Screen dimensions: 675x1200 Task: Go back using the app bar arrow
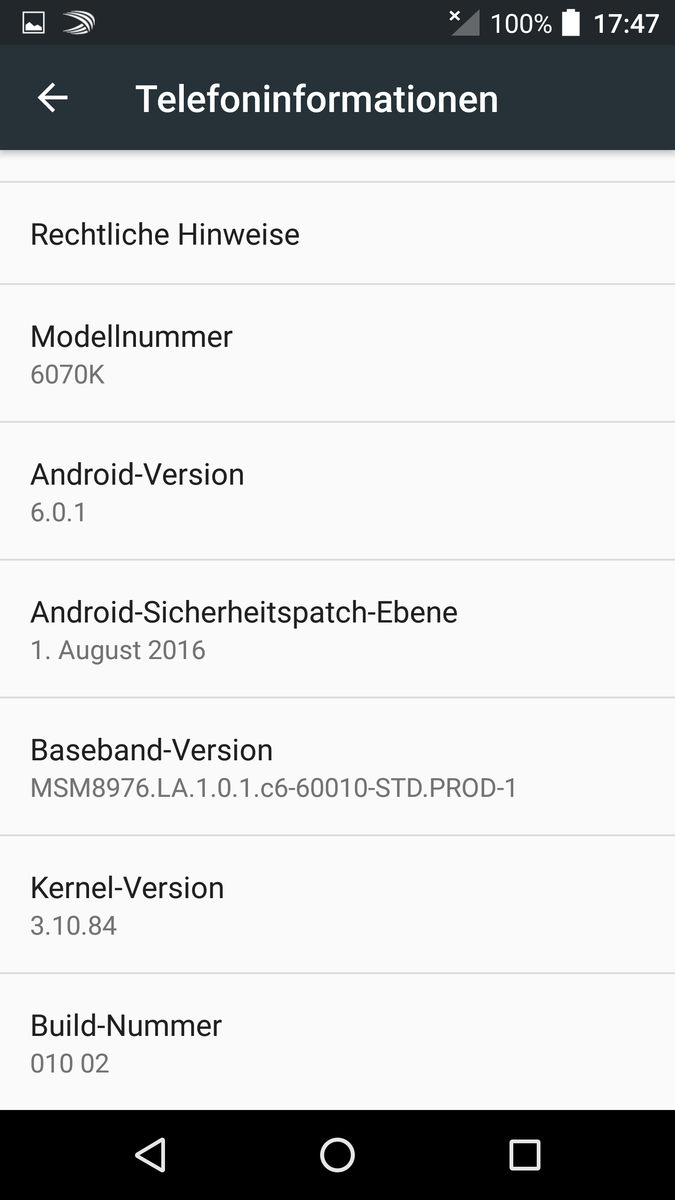52,98
